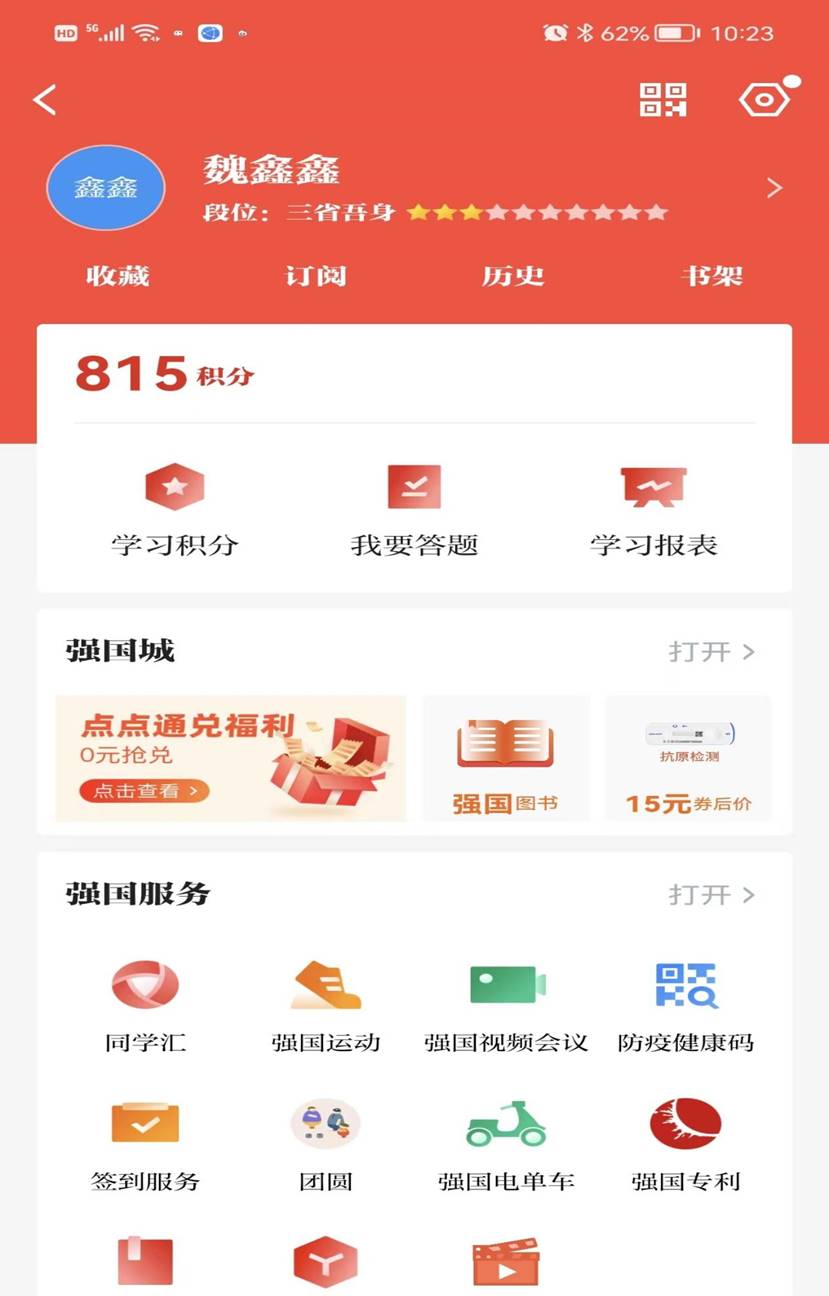The image size is (829, 1296).
Task: Tap the 点点通兑福利 banner
Action: (x=231, y=758)
